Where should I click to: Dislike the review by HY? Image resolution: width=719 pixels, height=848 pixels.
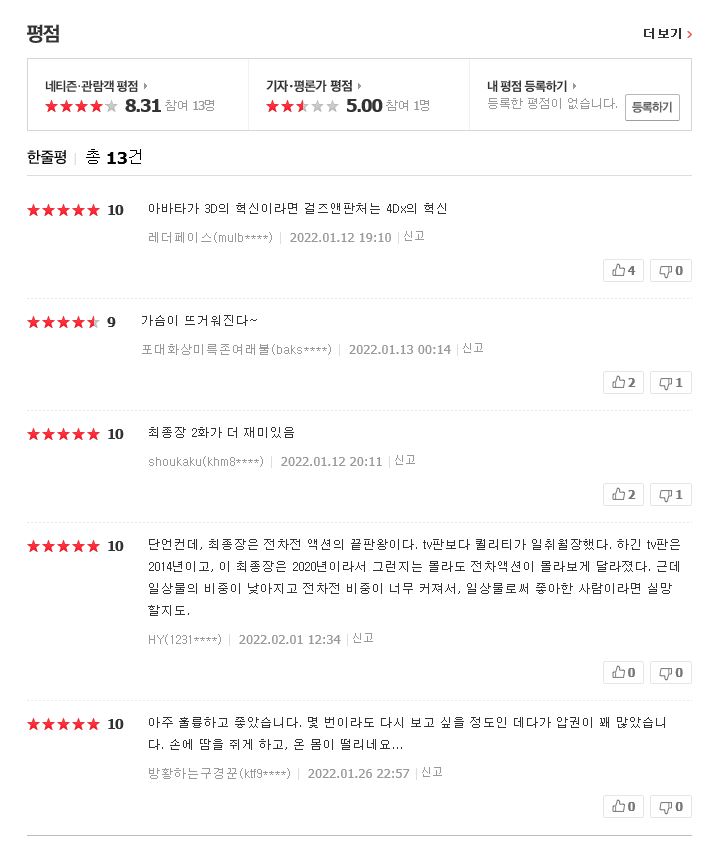[x=671, y=672]
